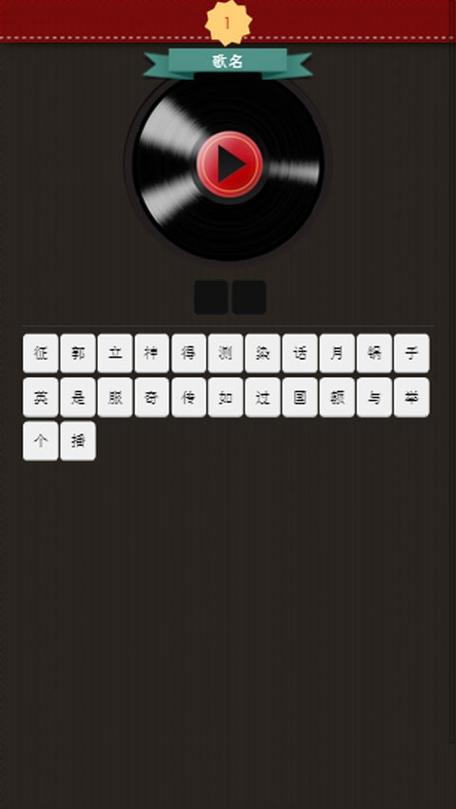
Task: Choose the 个 tile
Action: (x=40, y=441)
